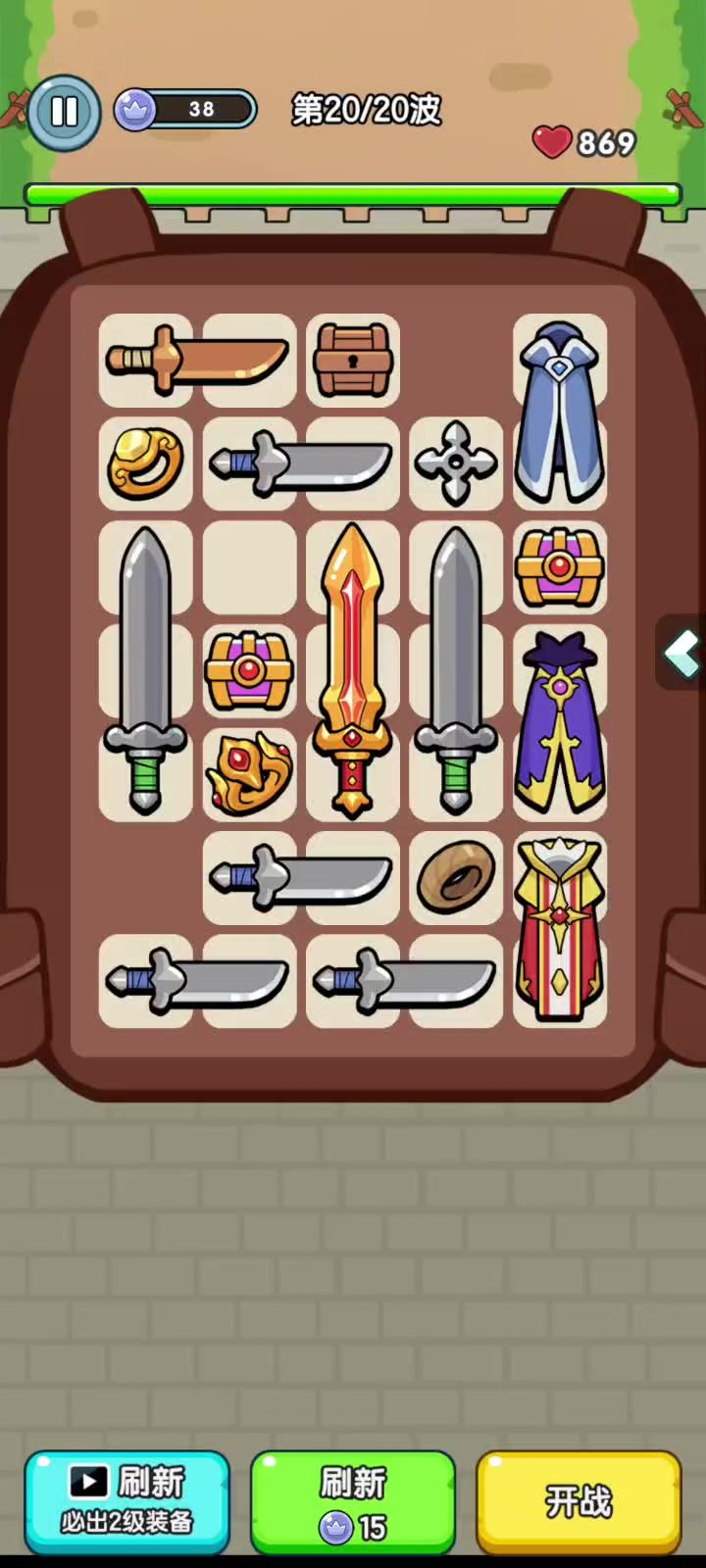This screenshot has width=706, height=1568.
Task: Choose the red and gold royal robe
Action: 559,931
